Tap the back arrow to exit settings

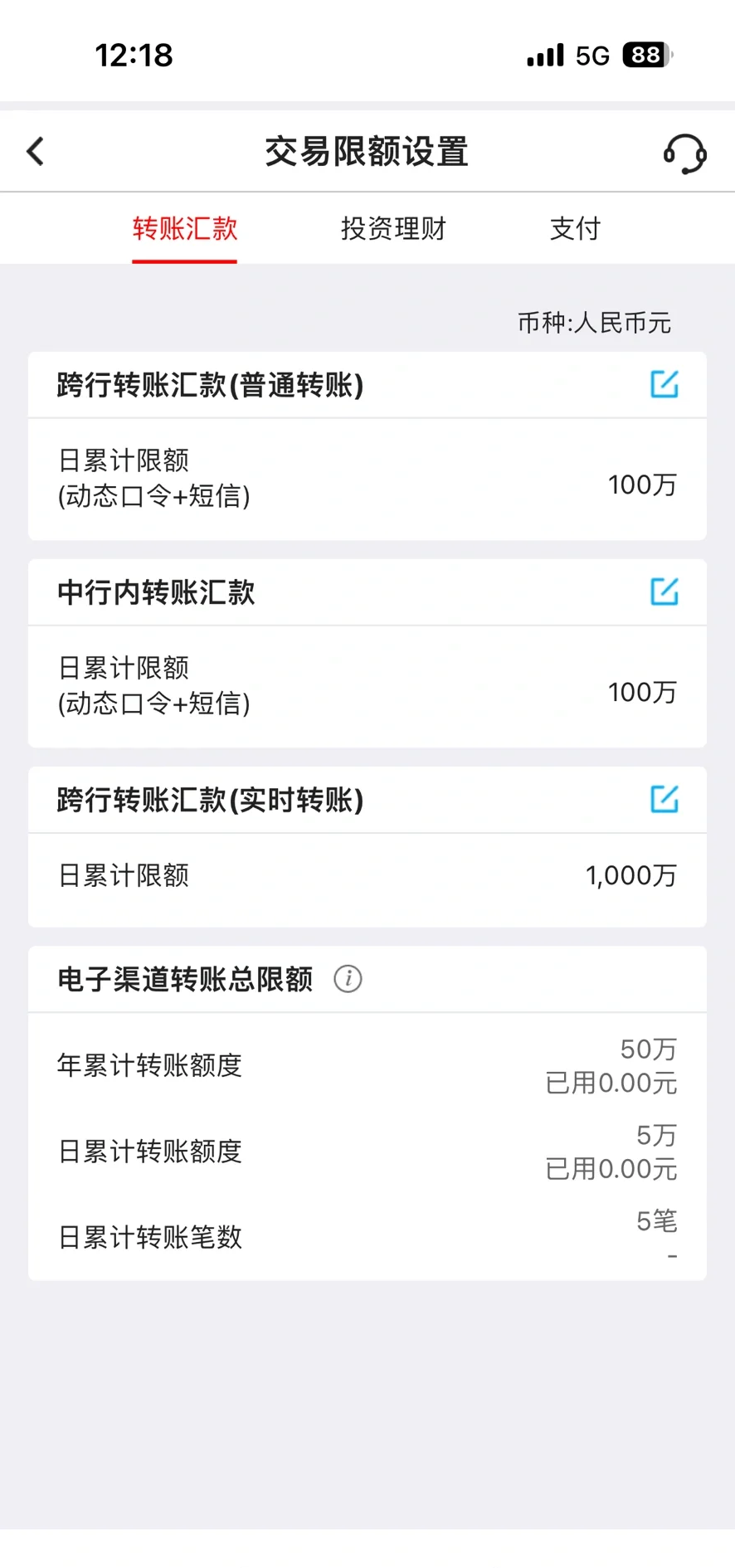34,152
